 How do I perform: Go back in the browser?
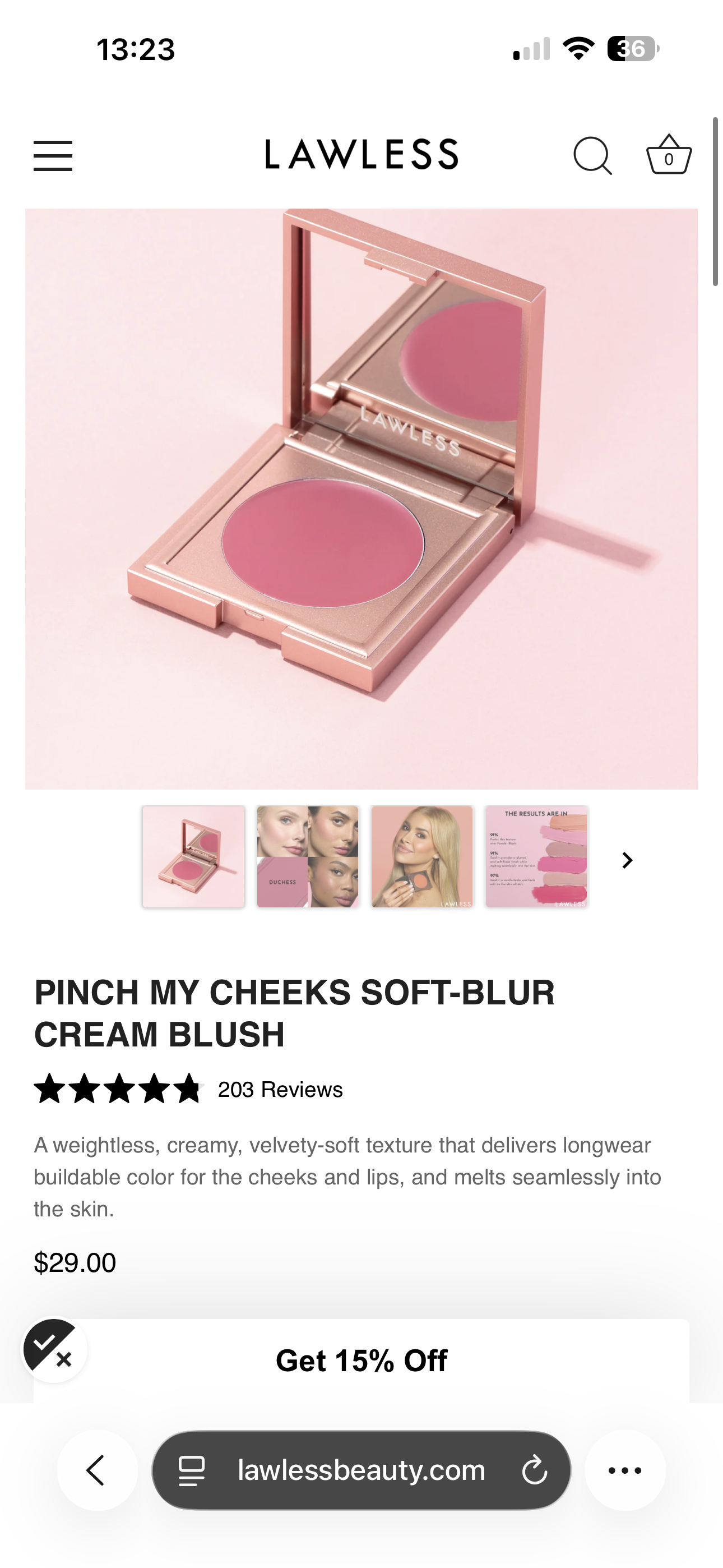97,1470
